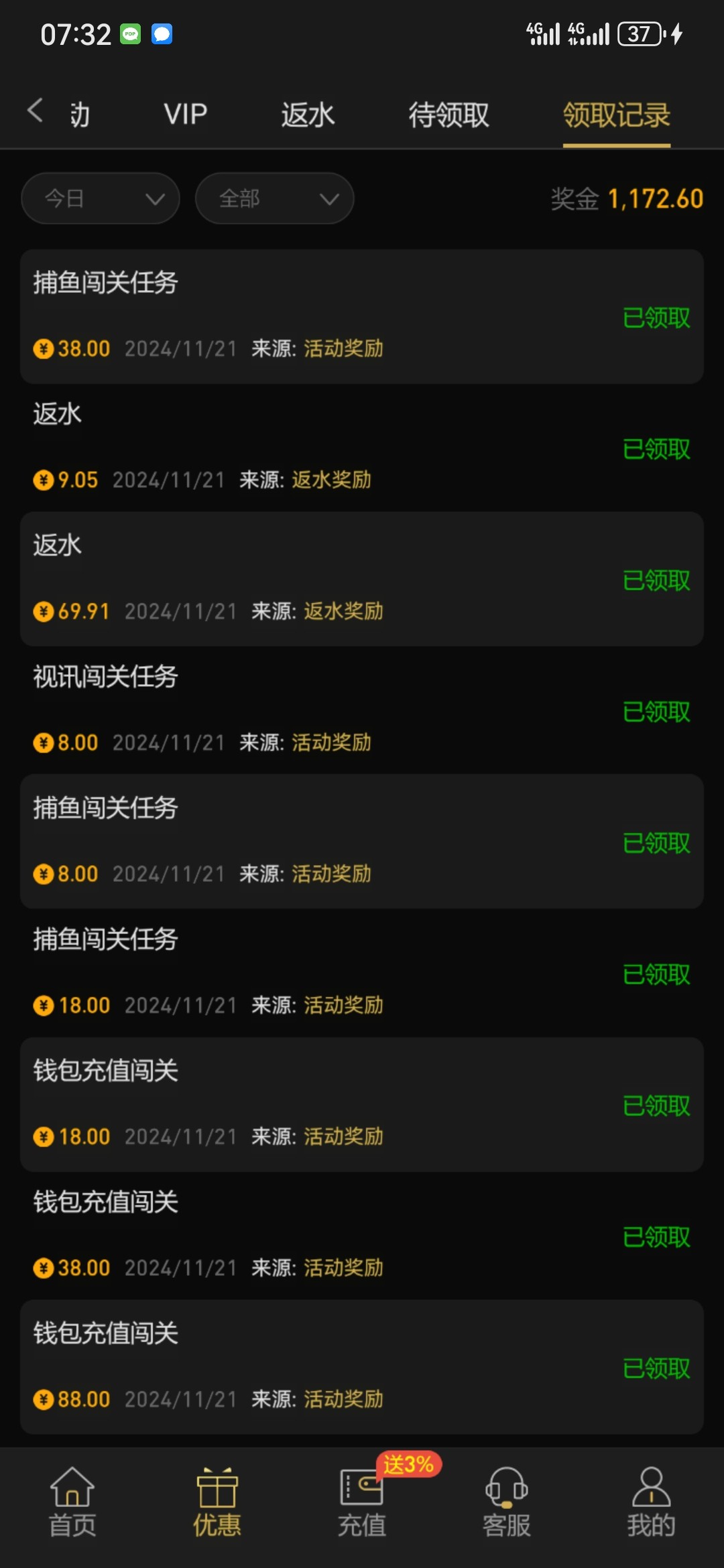Viewport: 724px width, 1568px height.
Task: Select the 领取记录 tab
Action: click(617, 115)
